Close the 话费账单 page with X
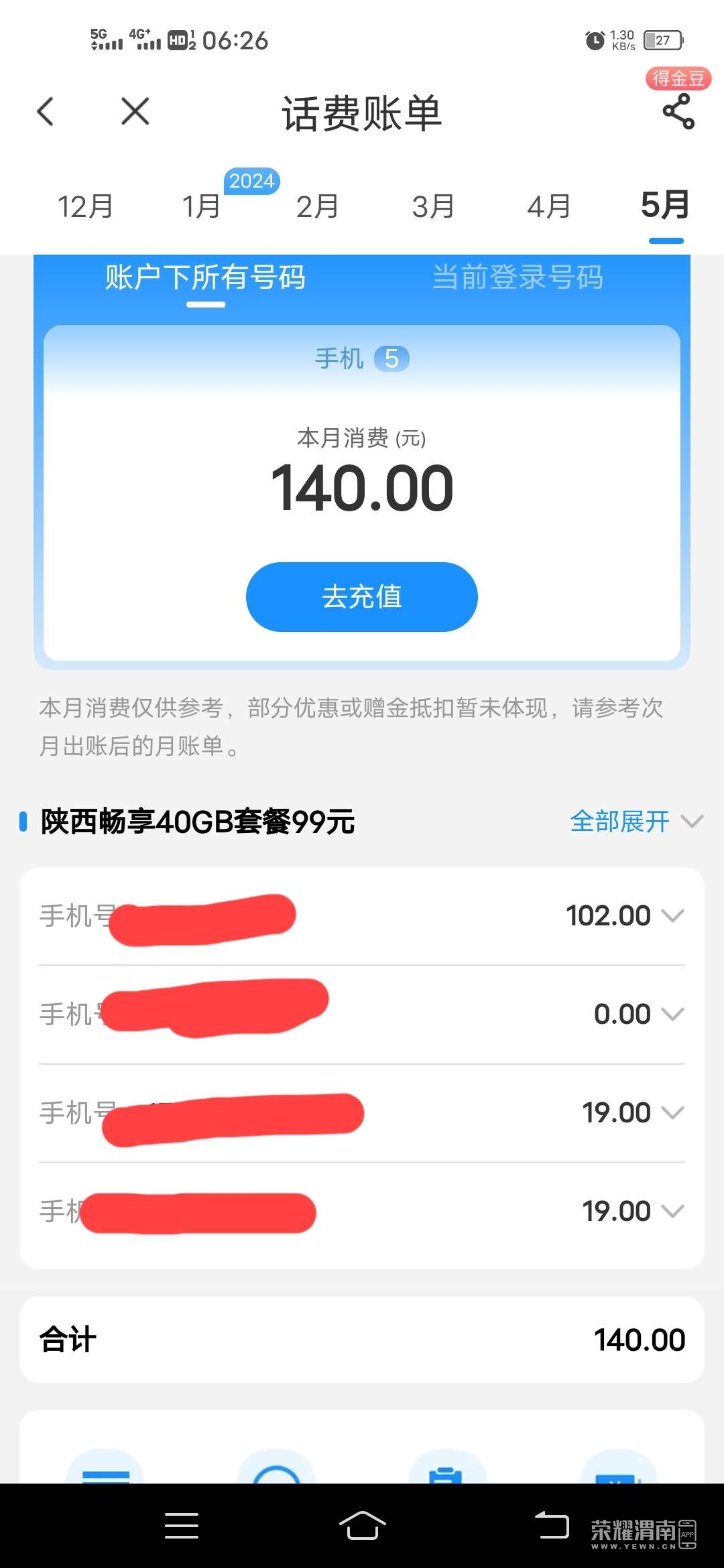Screen dimensions: 724x1568 click(x=135, y=111)
